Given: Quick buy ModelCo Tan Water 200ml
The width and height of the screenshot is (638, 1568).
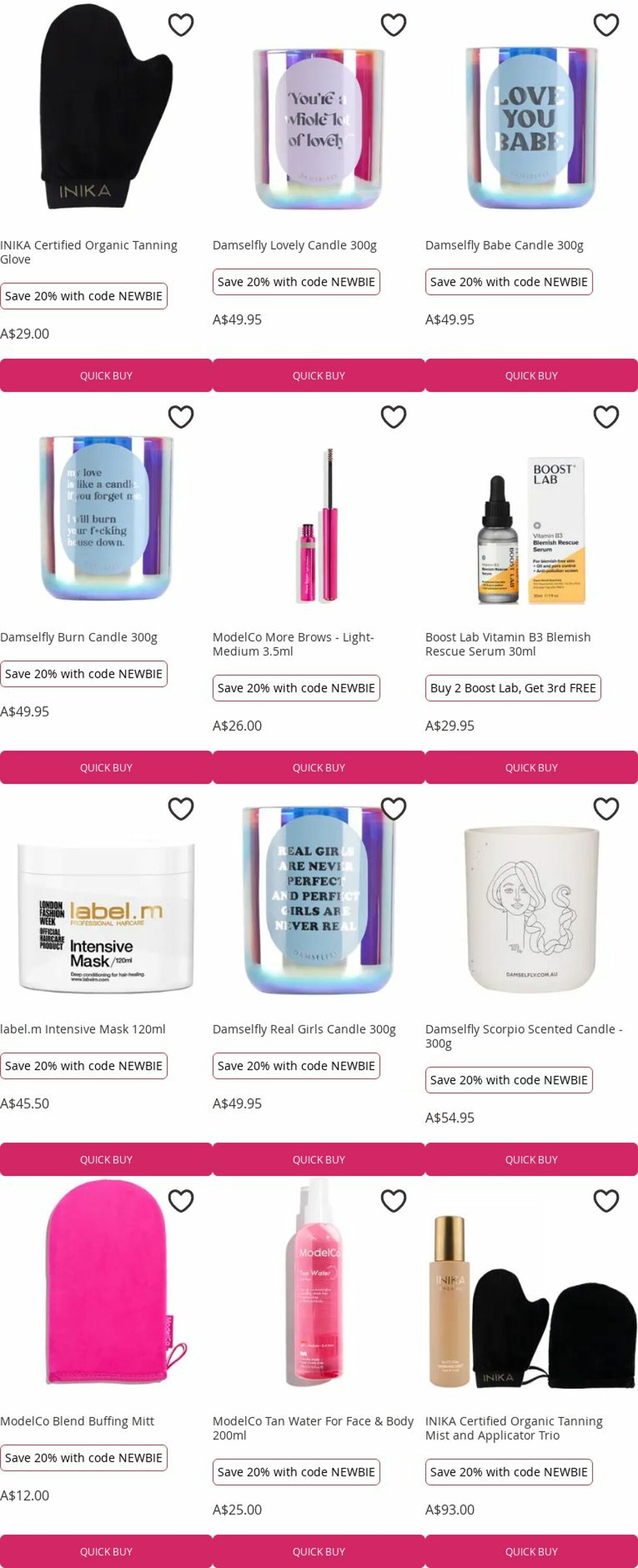Looking at the screenshot, I should coord(318,1552).
